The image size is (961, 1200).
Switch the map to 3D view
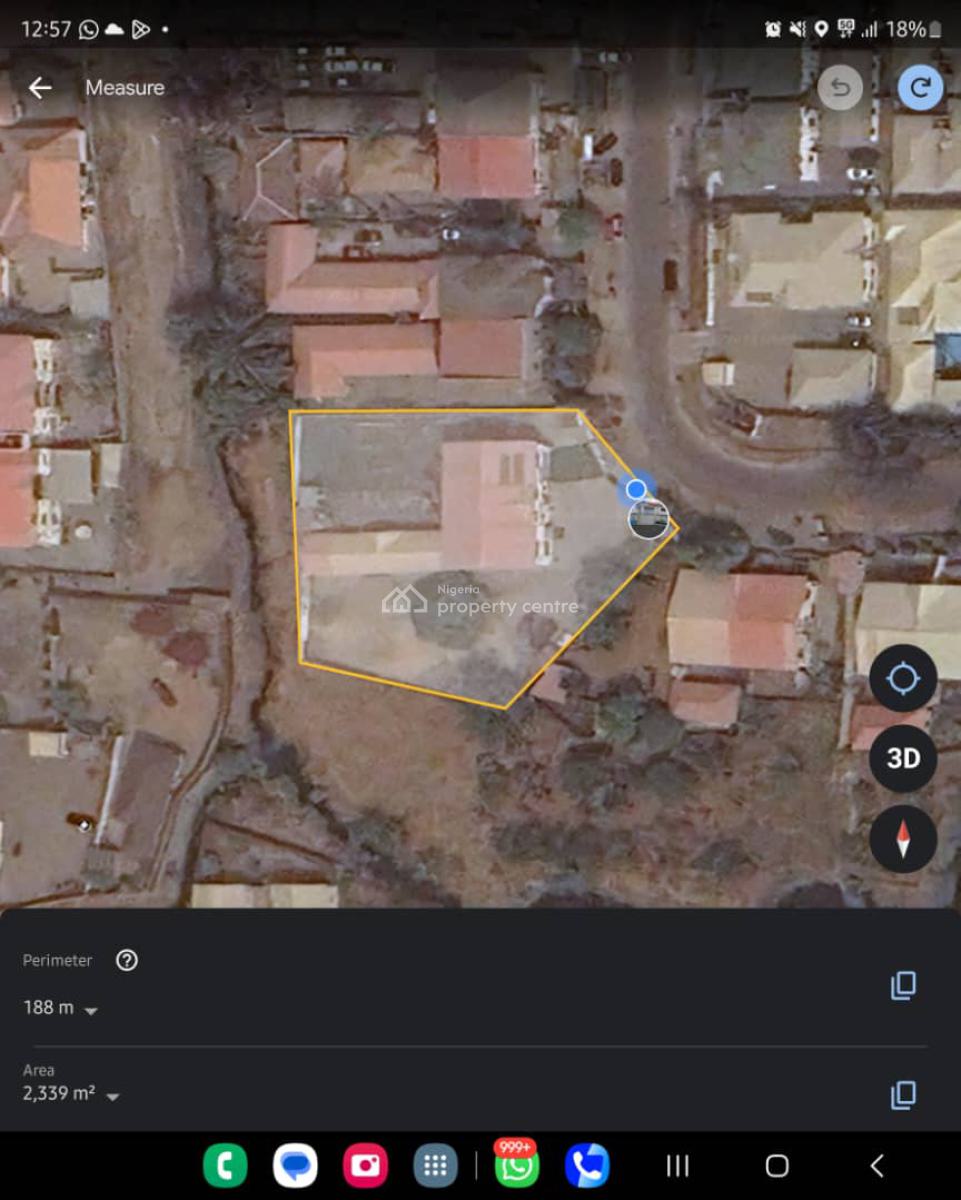903,759
